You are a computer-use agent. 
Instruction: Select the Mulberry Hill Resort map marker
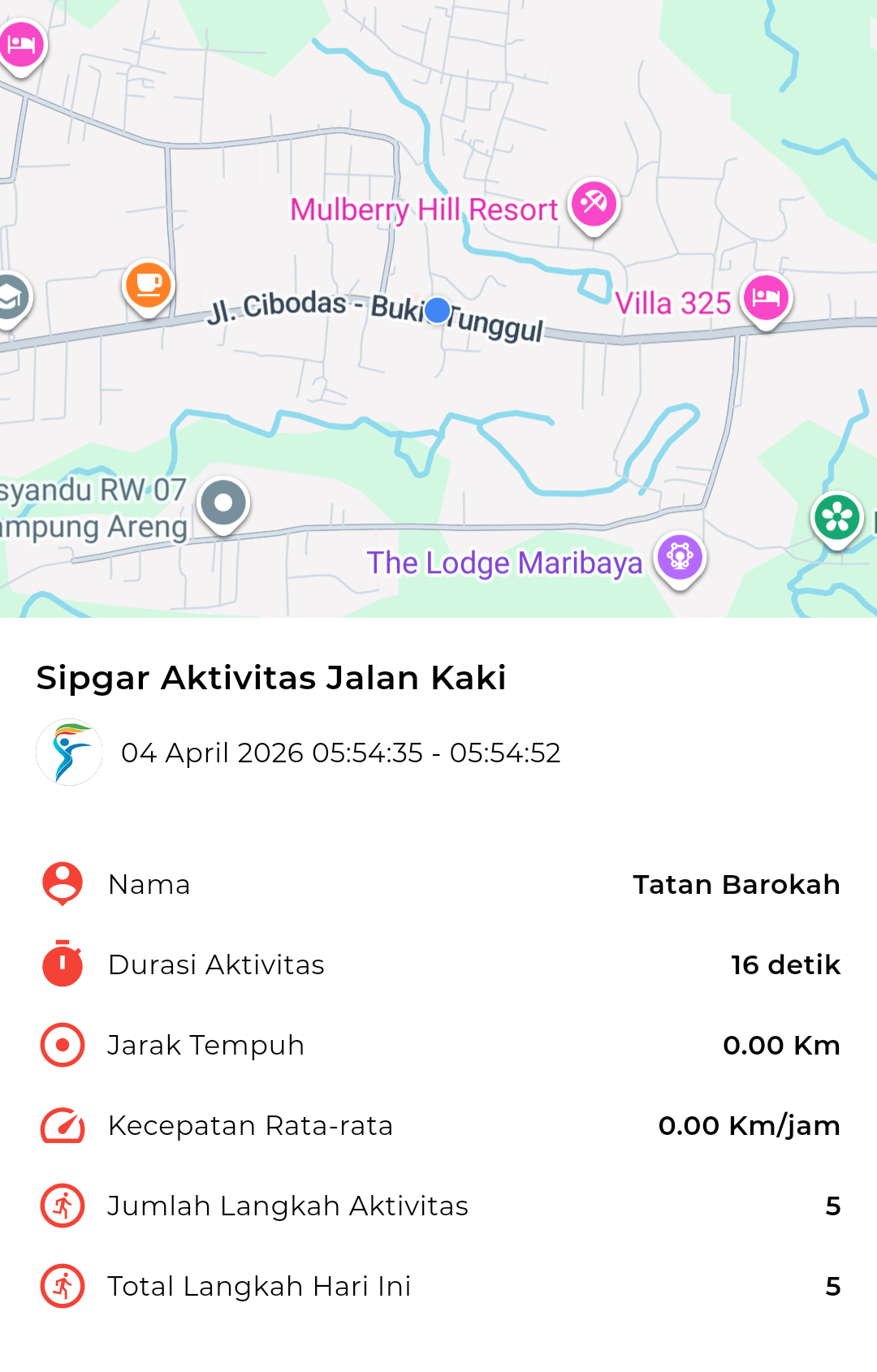click(x=594, y=204)
